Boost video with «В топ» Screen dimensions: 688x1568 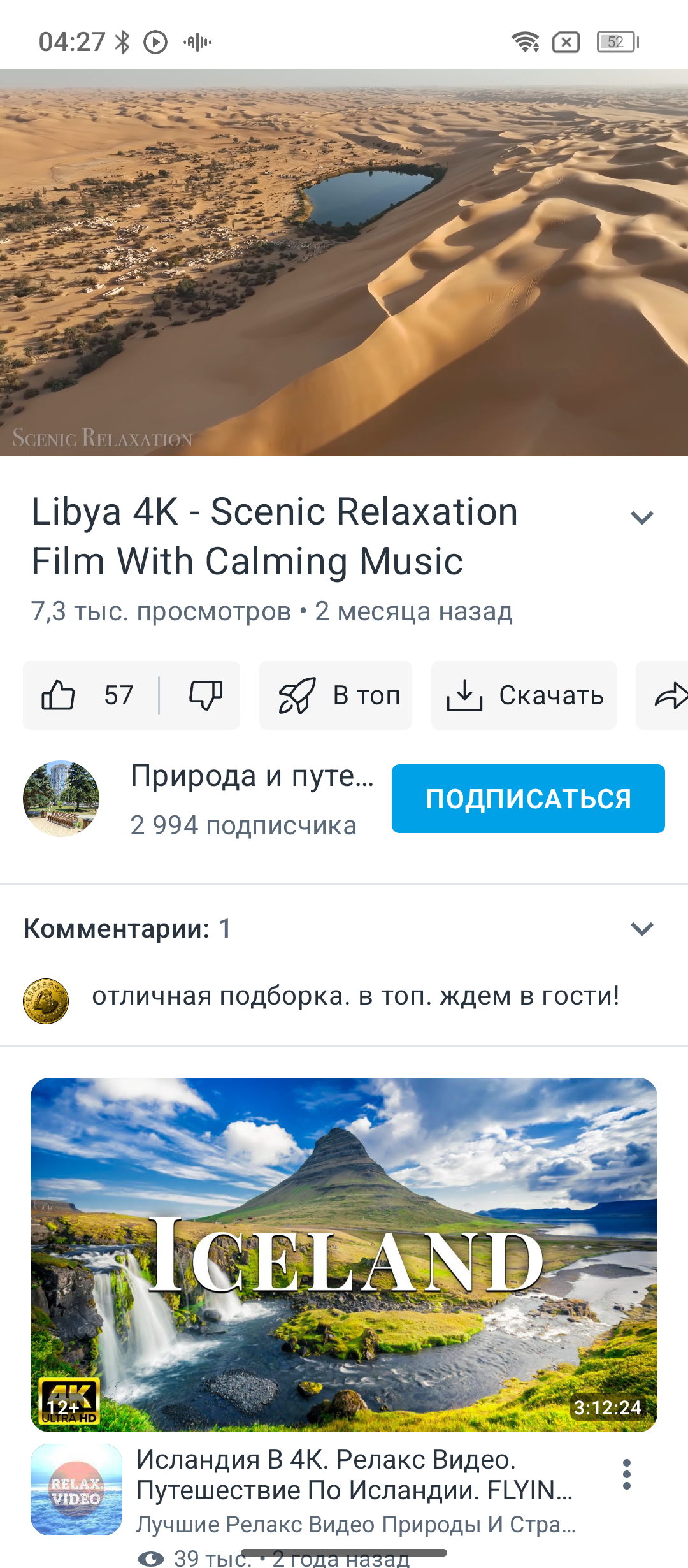[x=336, y=695]
